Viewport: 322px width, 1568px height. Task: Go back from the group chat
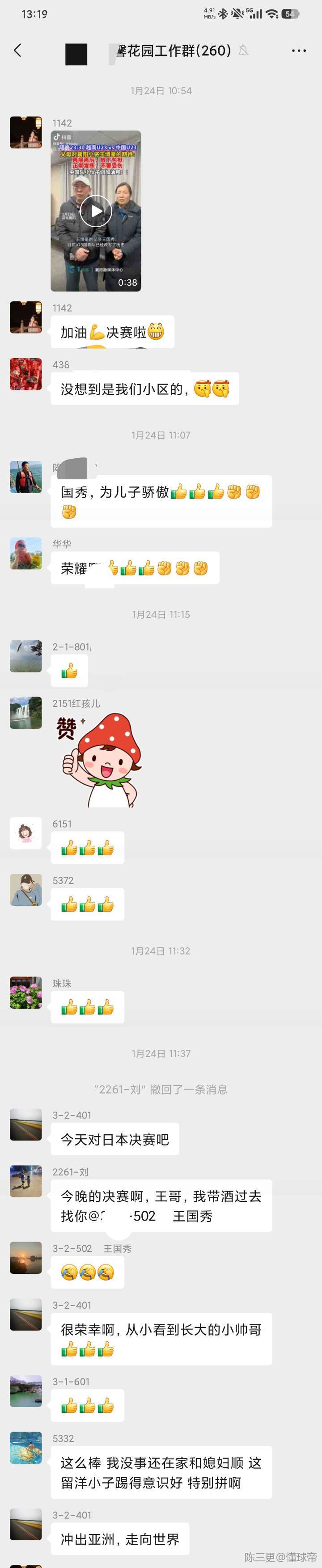click(x=17, y=51)
